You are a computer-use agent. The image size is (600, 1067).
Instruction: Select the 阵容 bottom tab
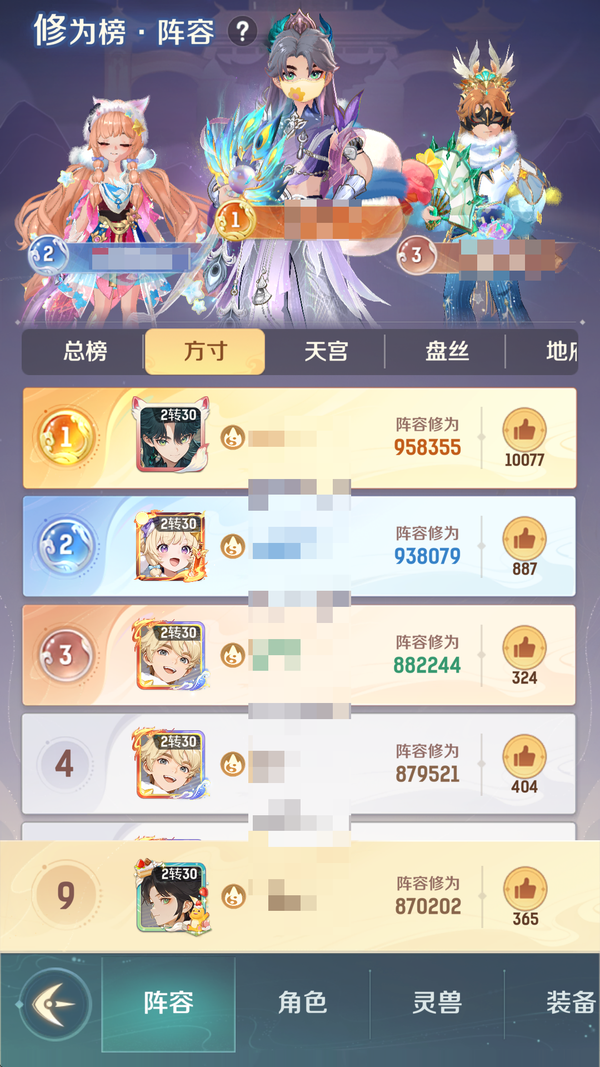(168, 1003)
